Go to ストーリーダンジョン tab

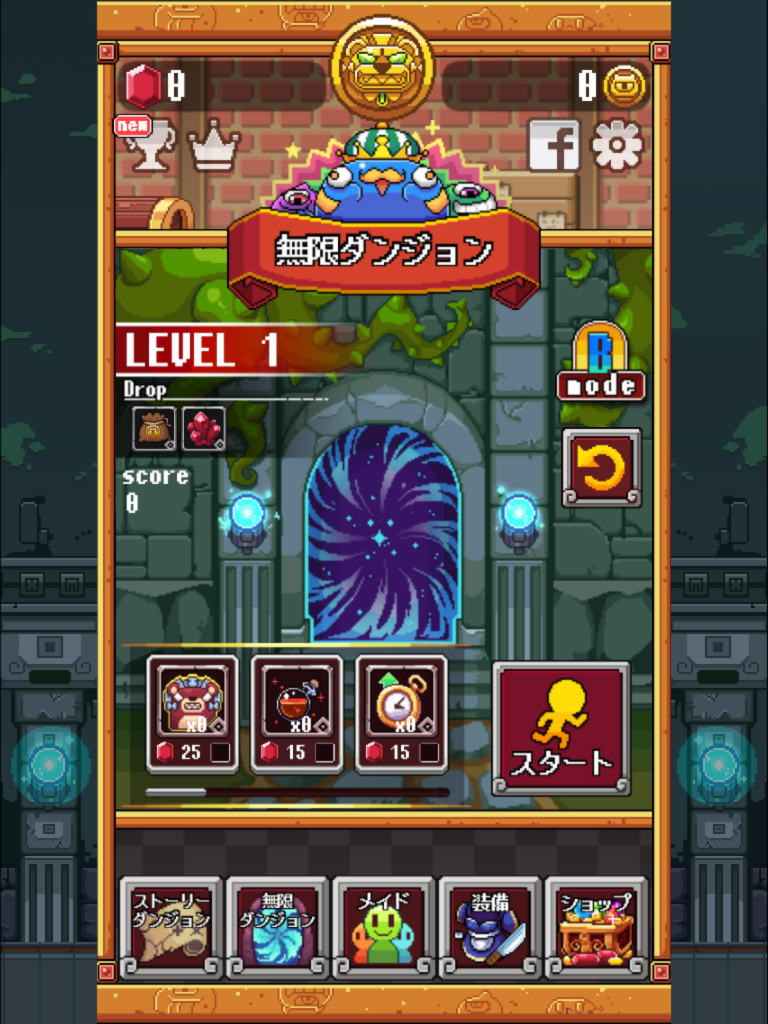171,927
